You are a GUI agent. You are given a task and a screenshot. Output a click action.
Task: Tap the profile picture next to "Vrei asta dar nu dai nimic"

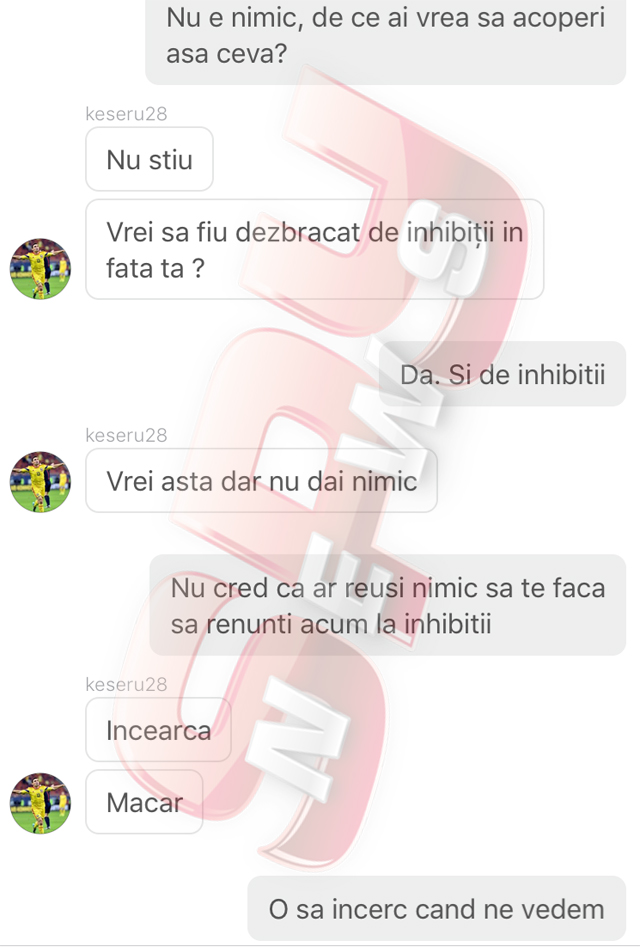40,482
